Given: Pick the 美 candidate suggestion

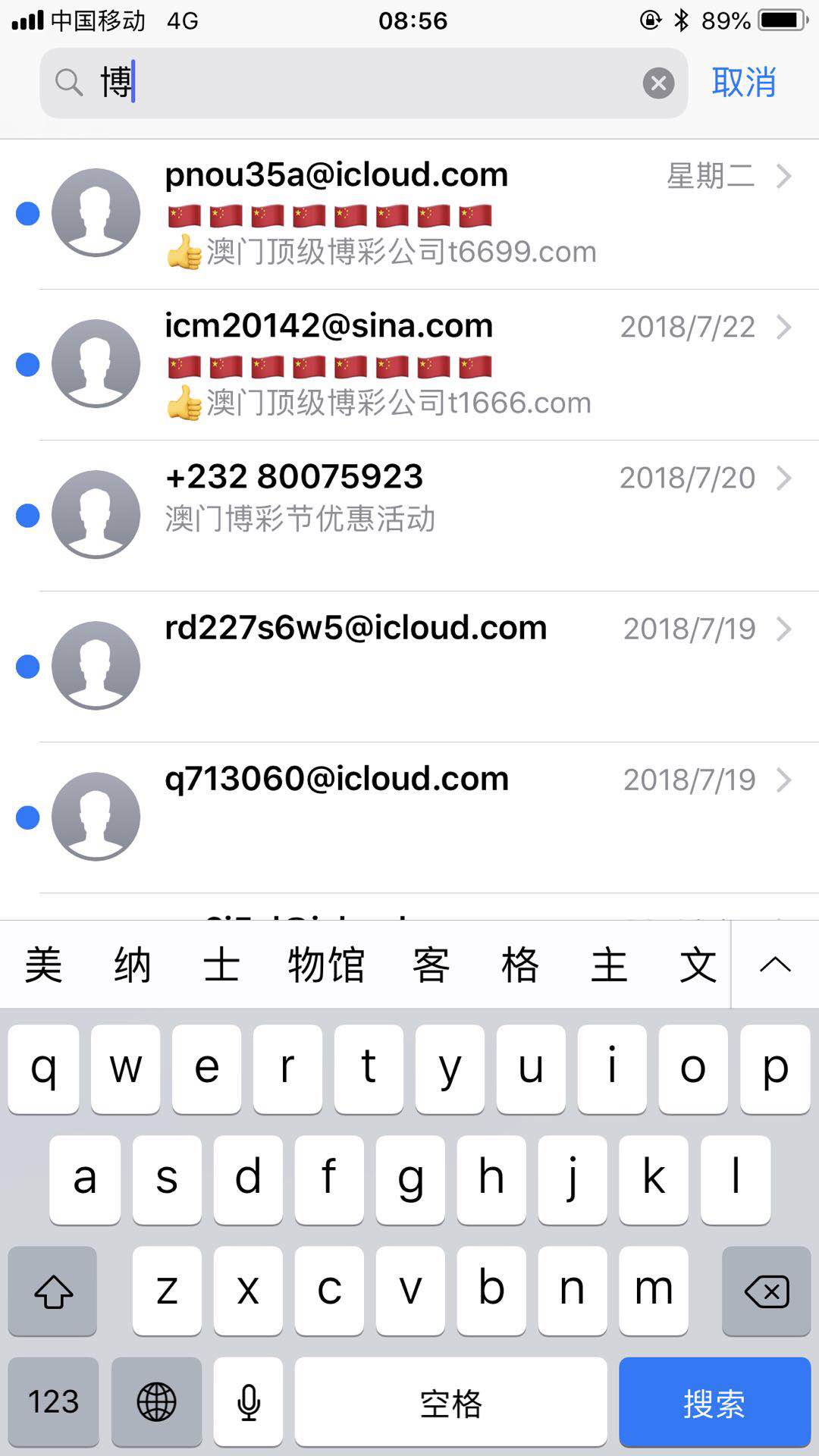Looking at the screenshot, I should [x=43, y=965].
